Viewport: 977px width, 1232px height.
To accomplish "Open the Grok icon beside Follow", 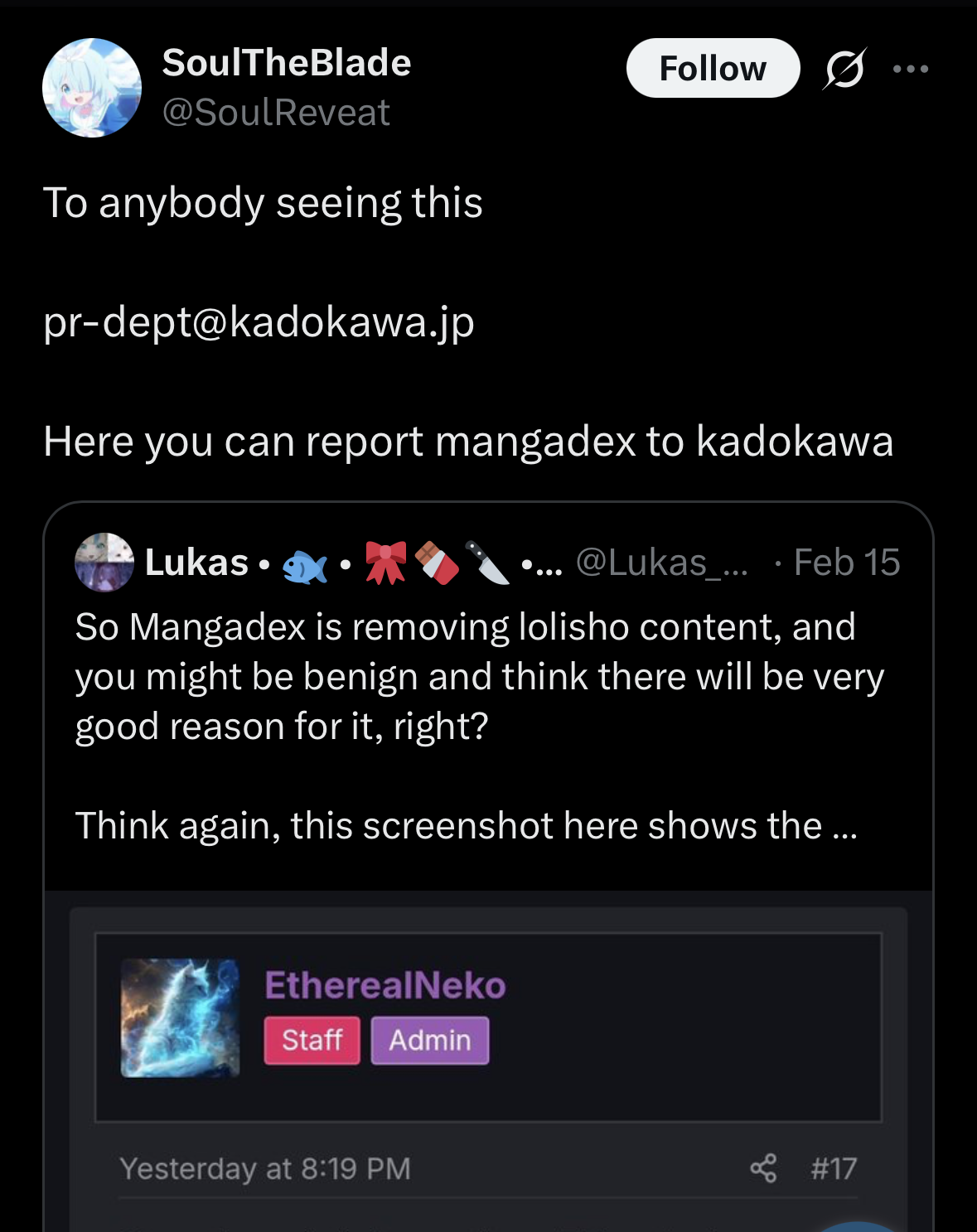I will point(844,68).
